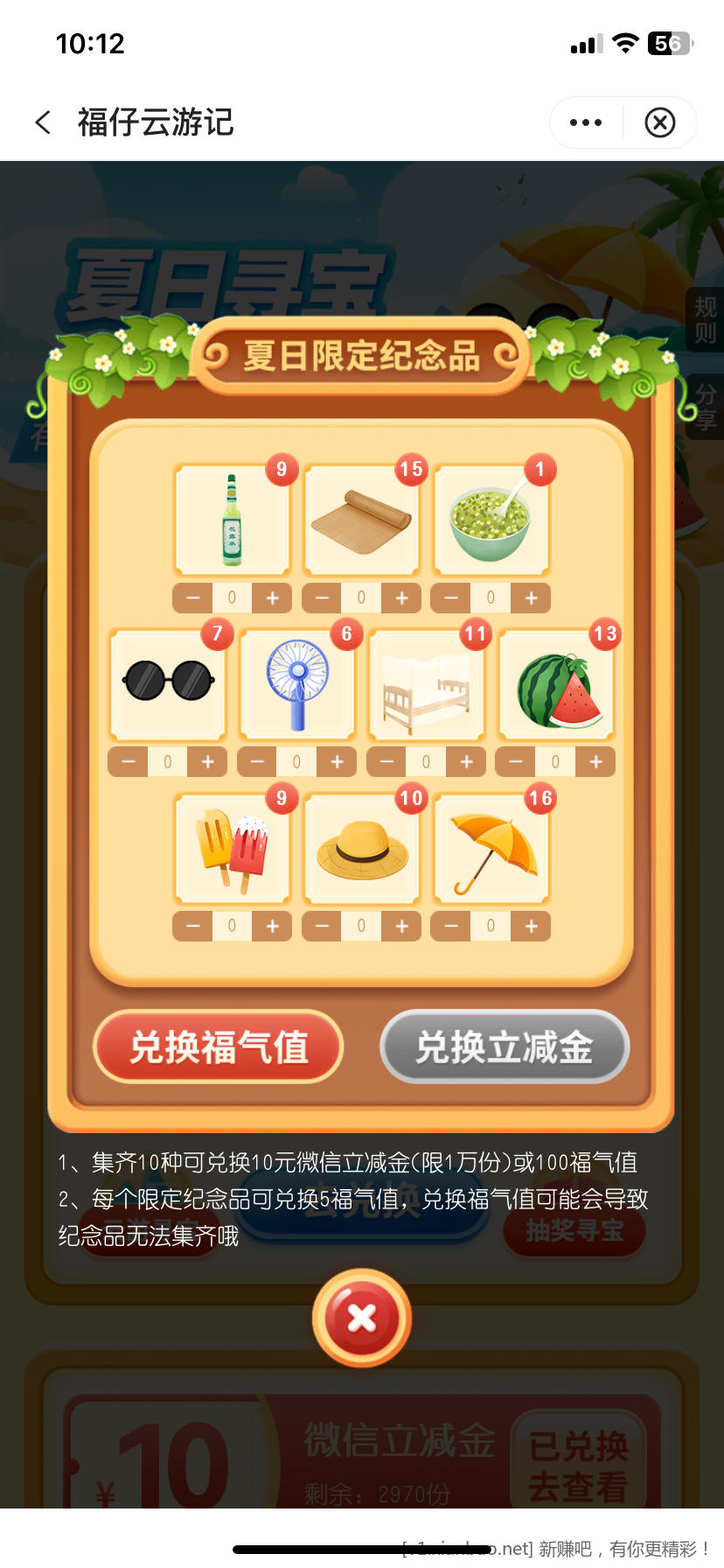Dismiss the 夏日限定纪念品 popup

click(x=361, y=1318)
